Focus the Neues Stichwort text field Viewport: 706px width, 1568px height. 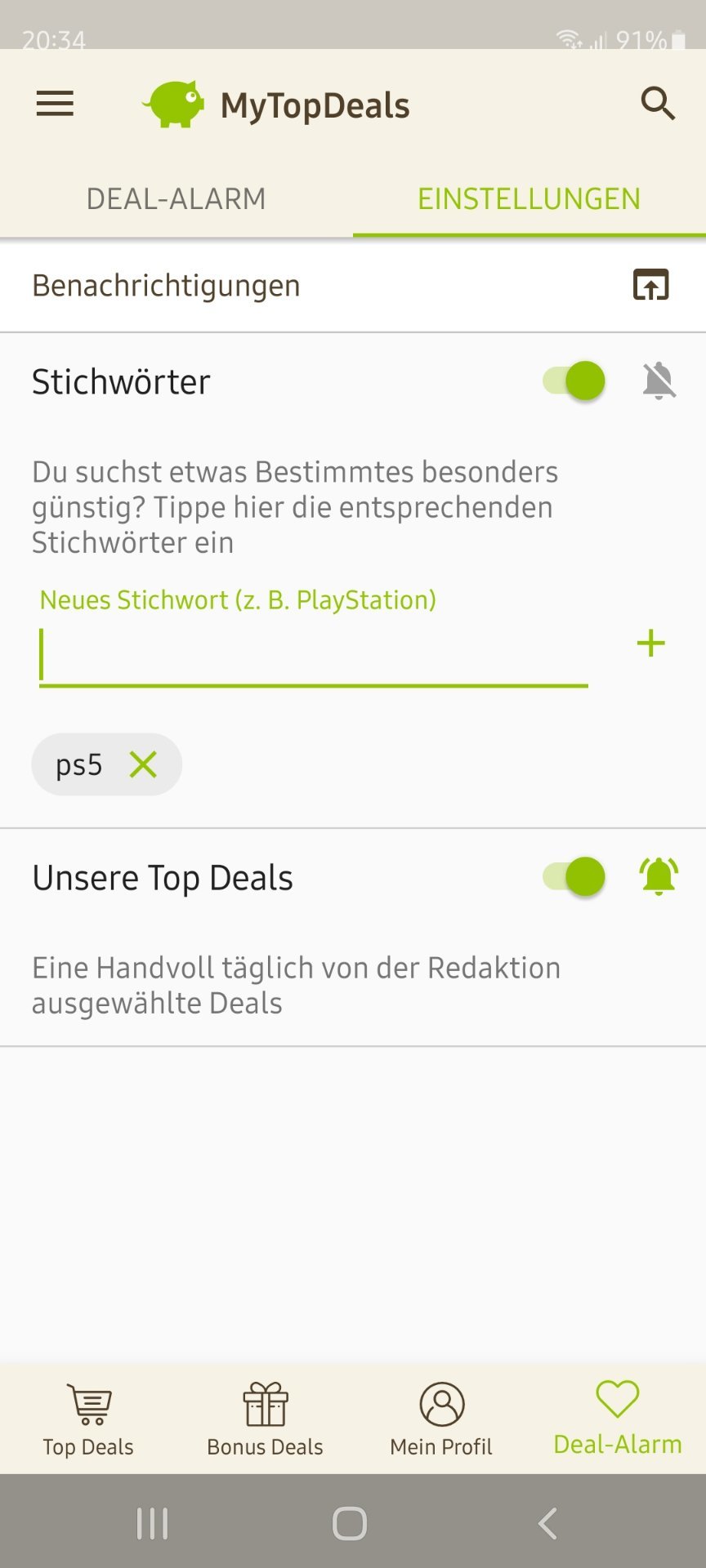[313, 656]
